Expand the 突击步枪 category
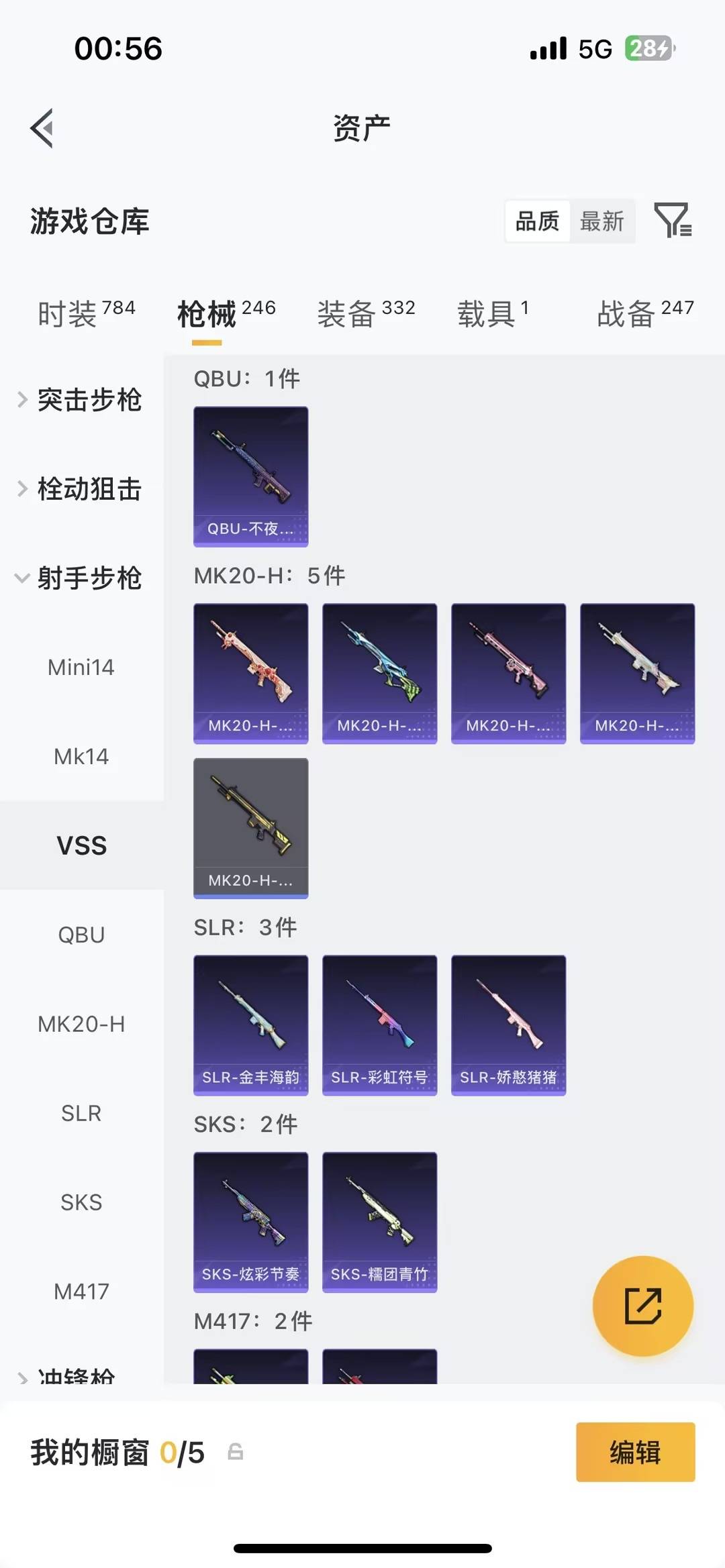This screenshot has width=725, height=1568. pyautogui.click(x=89, y=401)
